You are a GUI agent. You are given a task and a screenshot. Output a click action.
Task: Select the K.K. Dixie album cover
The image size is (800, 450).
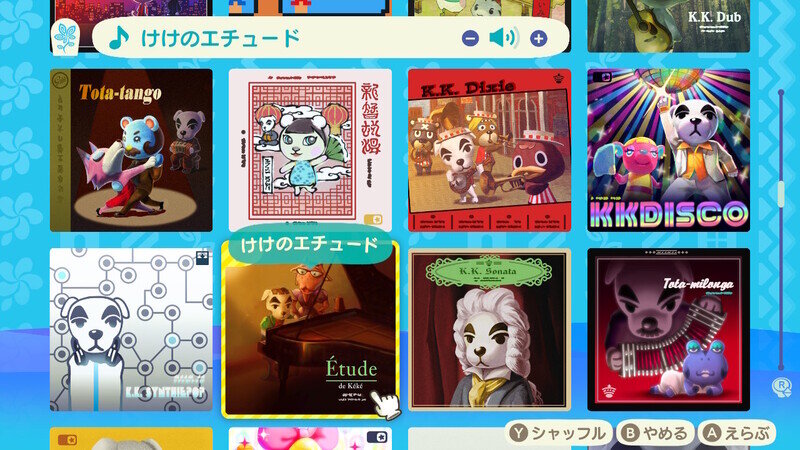point(489,150)
